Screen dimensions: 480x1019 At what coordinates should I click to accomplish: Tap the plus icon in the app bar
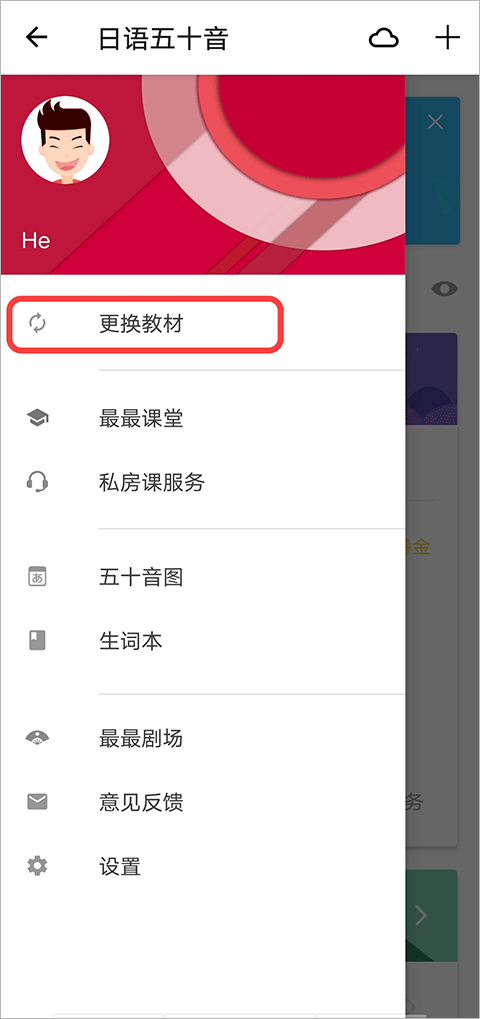click(448, 38)
